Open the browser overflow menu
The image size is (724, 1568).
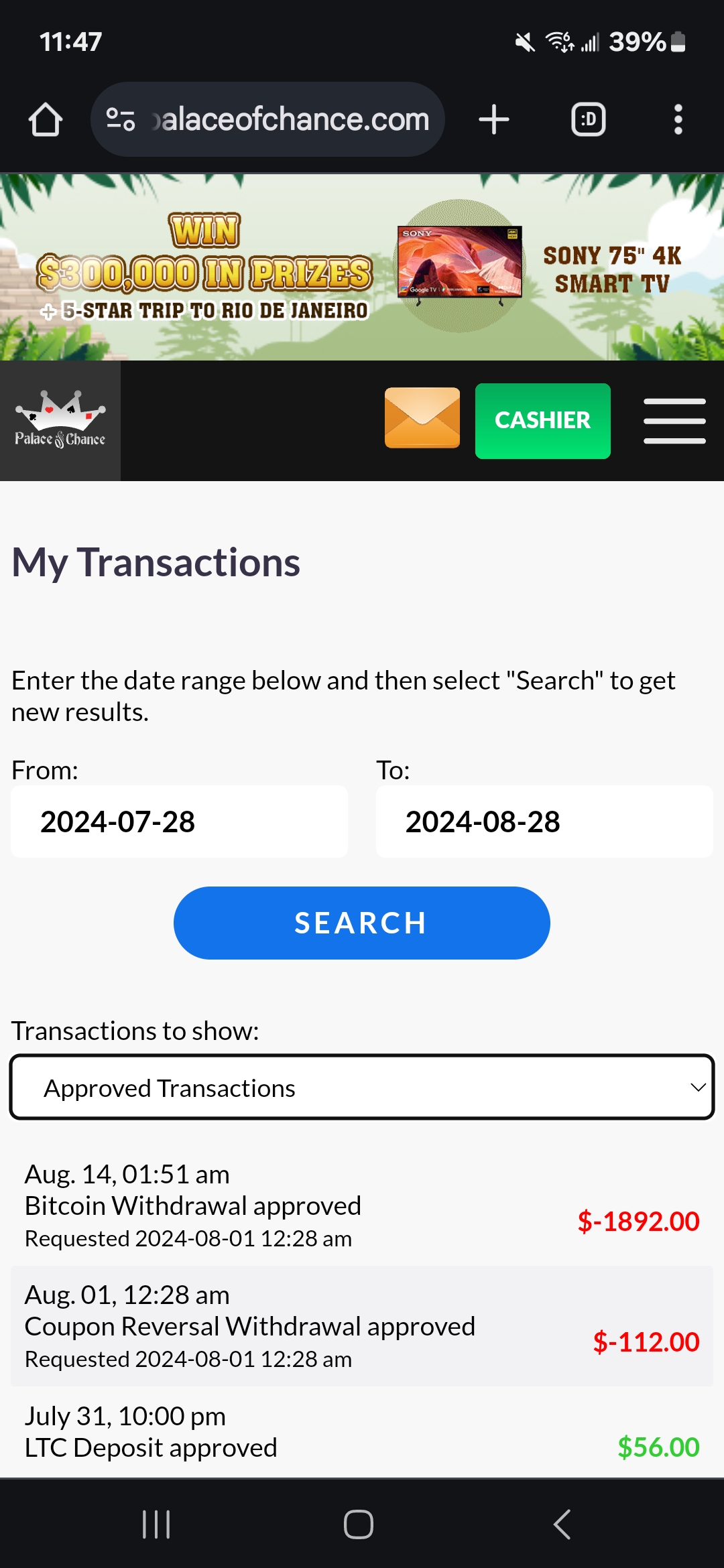coord(678,119)
